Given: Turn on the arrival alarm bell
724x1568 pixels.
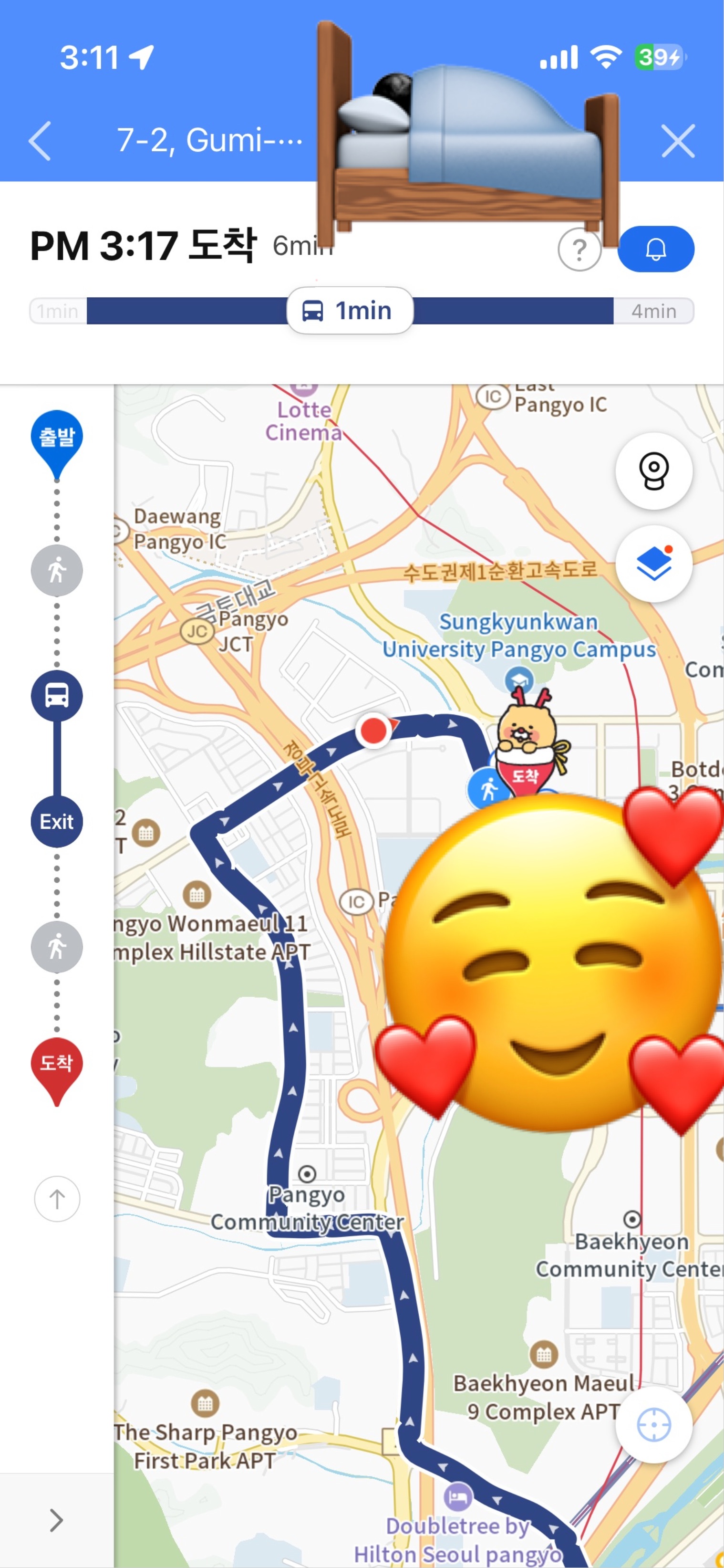Looking at the screenshot, I should coord(655,249).
